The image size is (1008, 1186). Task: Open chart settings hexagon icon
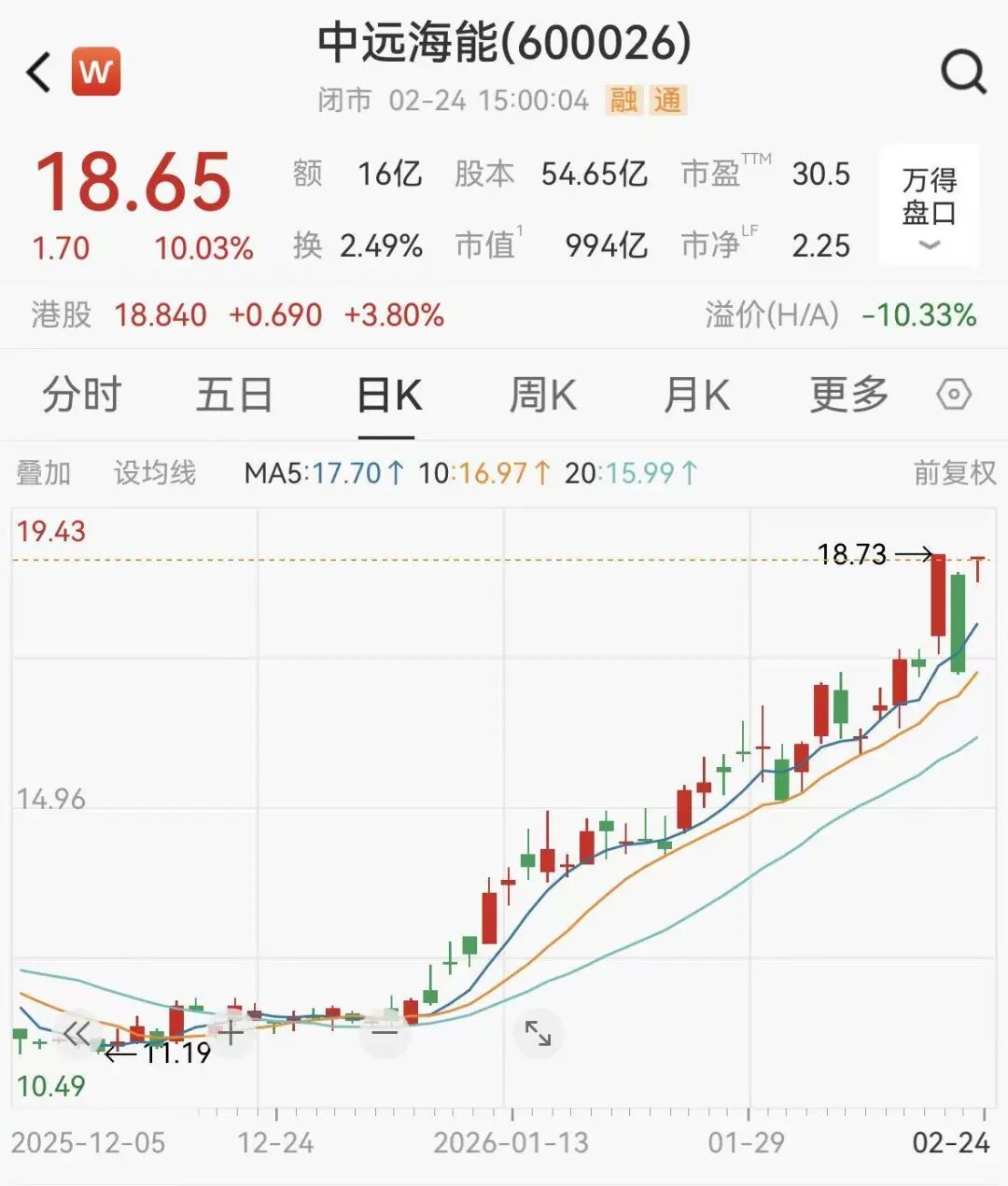[x=954, y=395]
